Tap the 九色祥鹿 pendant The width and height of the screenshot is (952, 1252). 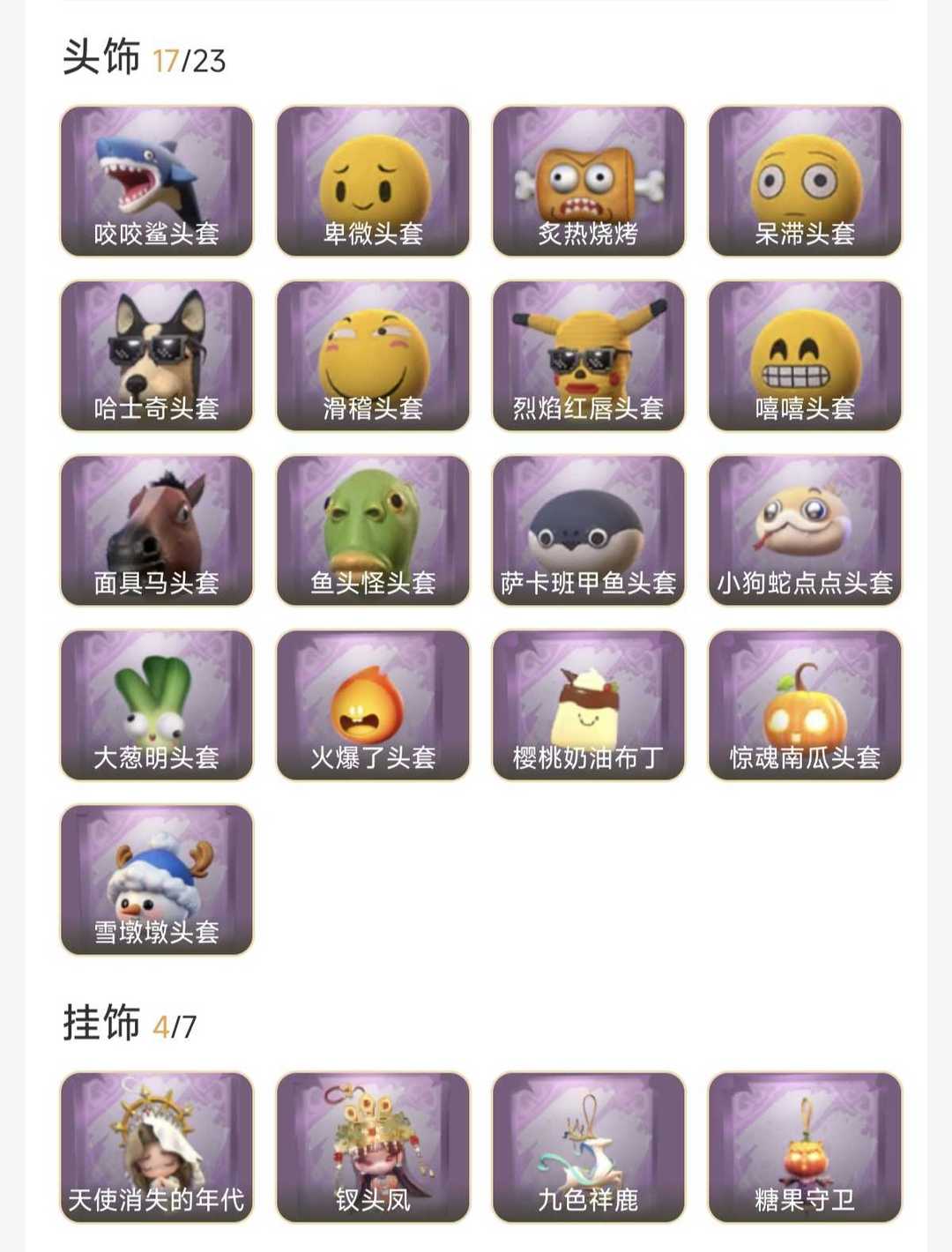pyautogui.click(x=589, y=1147)
